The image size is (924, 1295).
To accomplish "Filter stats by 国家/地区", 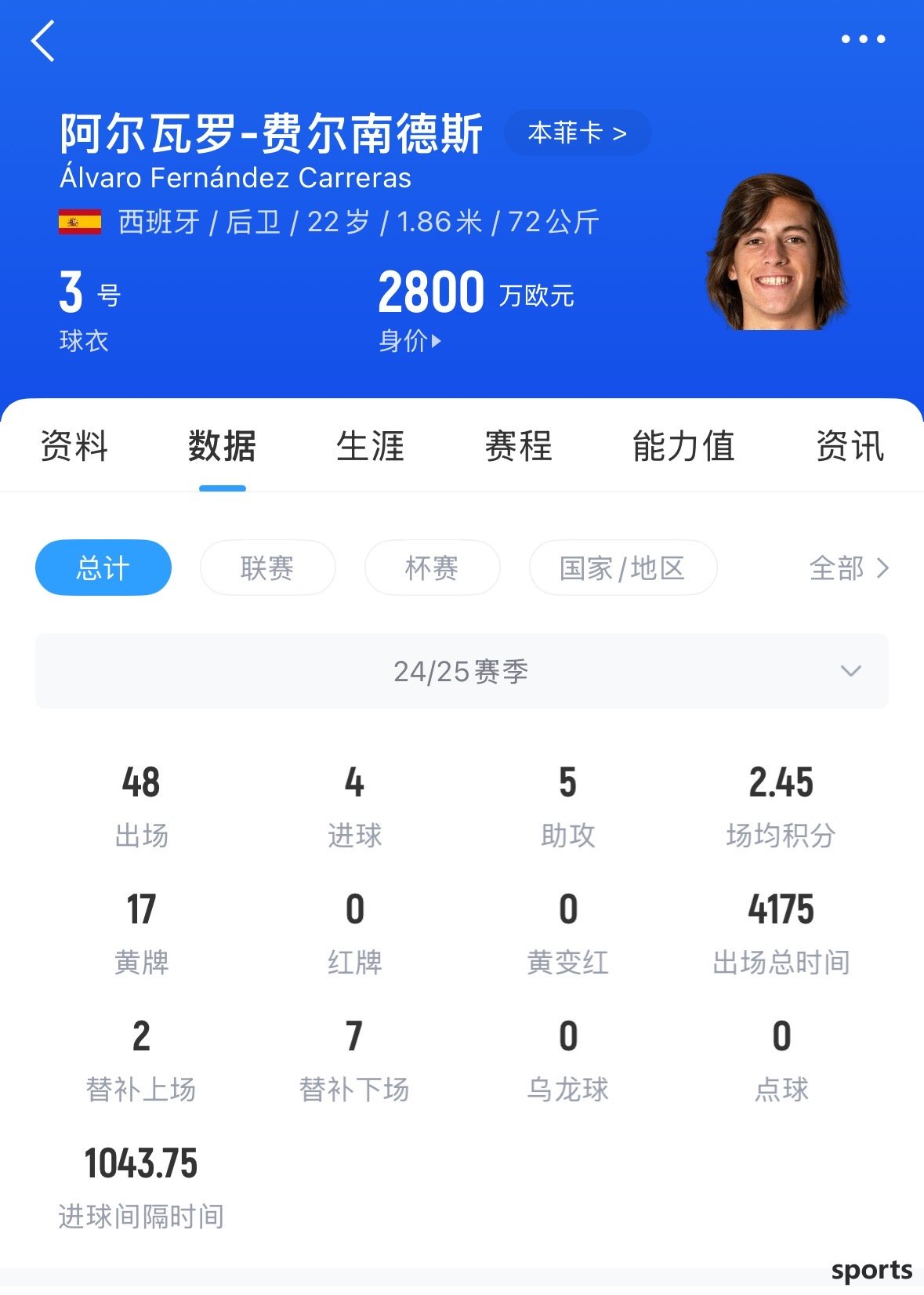I will point(622,568).
